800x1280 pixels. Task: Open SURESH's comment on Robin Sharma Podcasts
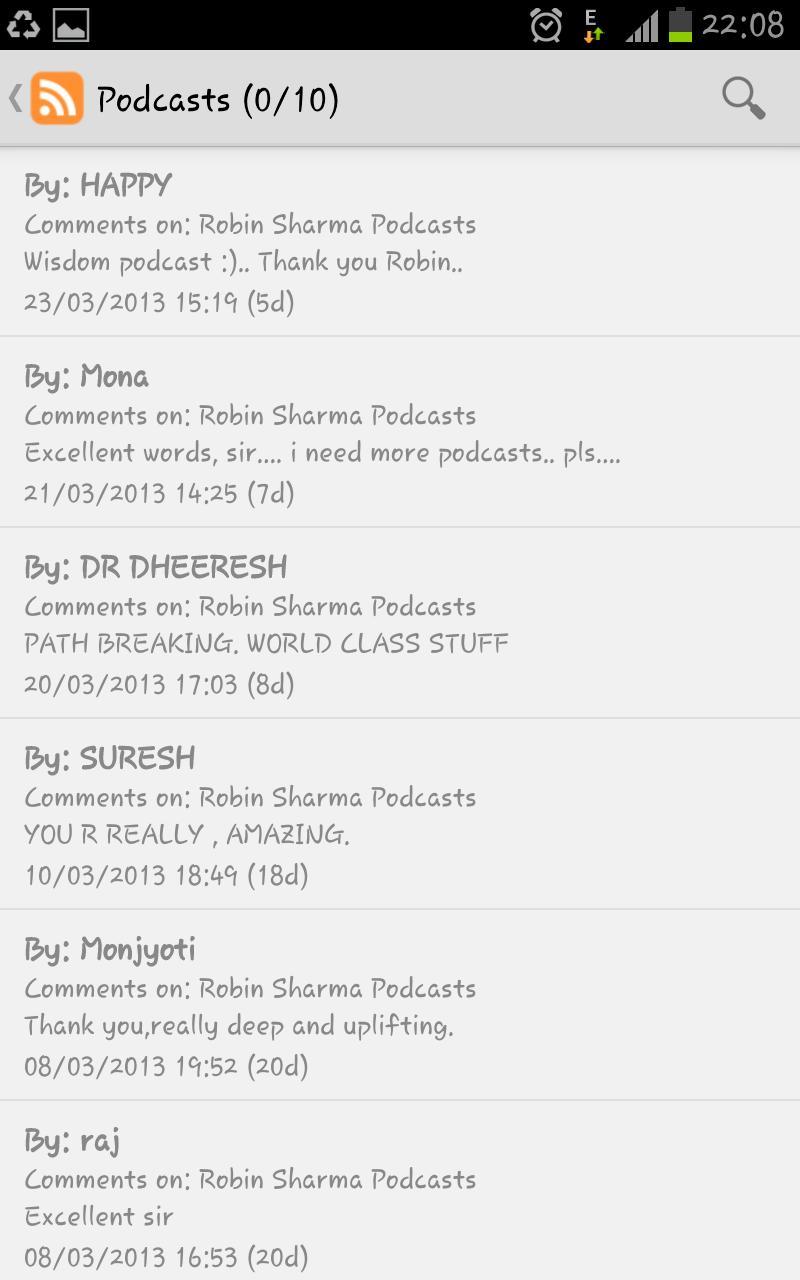click(x=400, y=815)
